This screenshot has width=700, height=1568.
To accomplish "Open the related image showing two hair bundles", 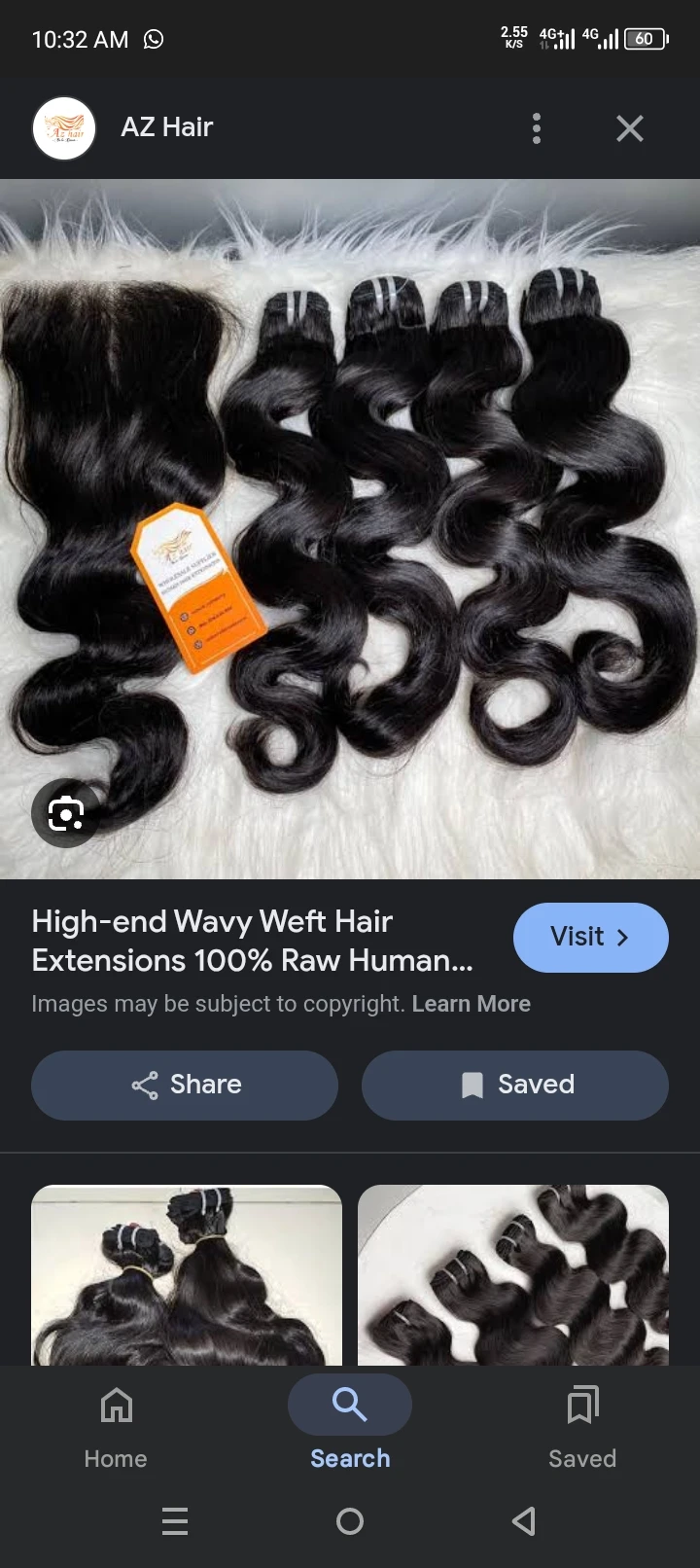I will pyautogui.click(x=187, y=1274).
